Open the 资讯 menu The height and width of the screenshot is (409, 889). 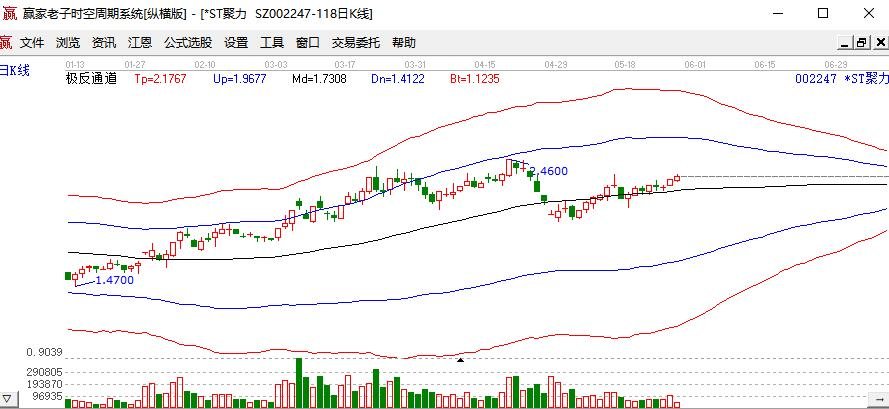(104, 43)
